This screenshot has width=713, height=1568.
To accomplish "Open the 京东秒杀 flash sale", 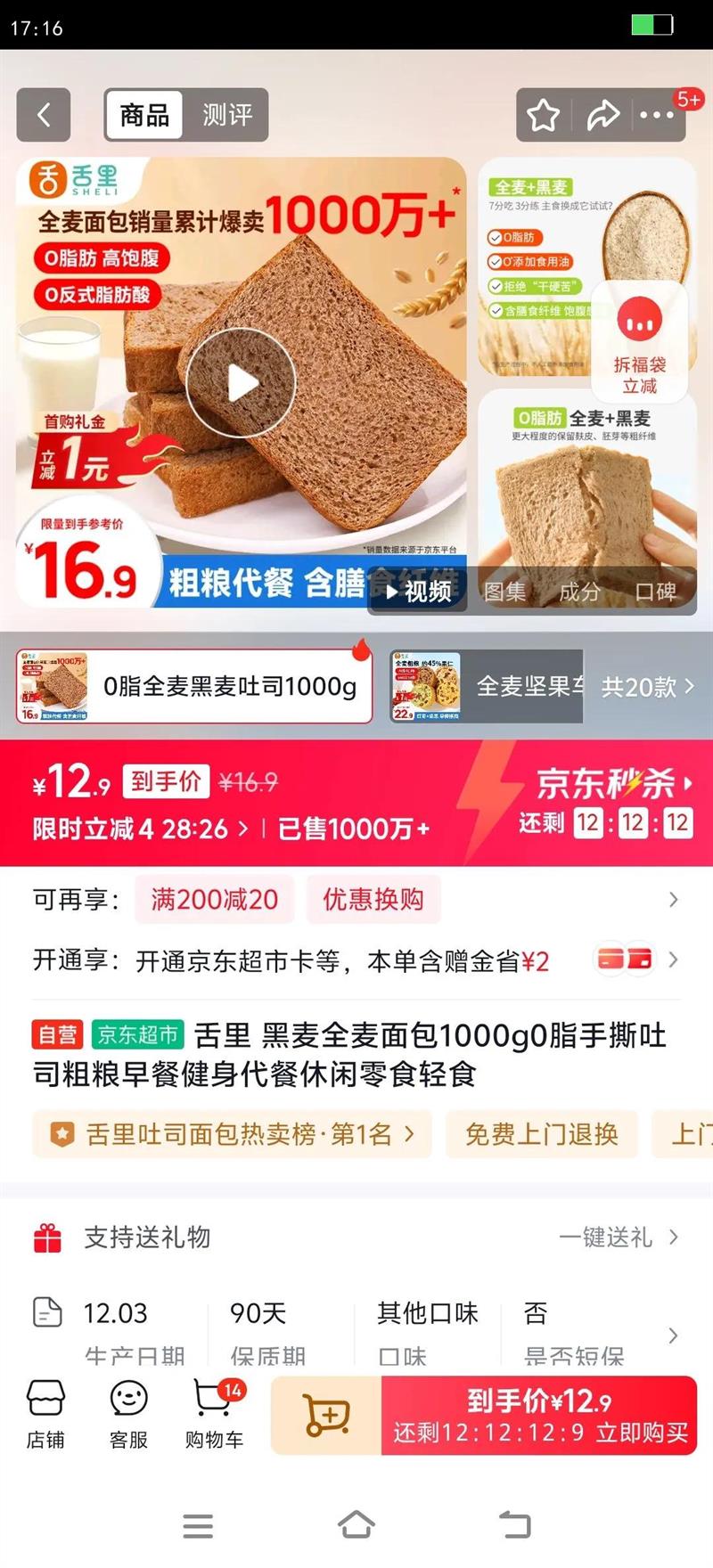I will point(613,784).
